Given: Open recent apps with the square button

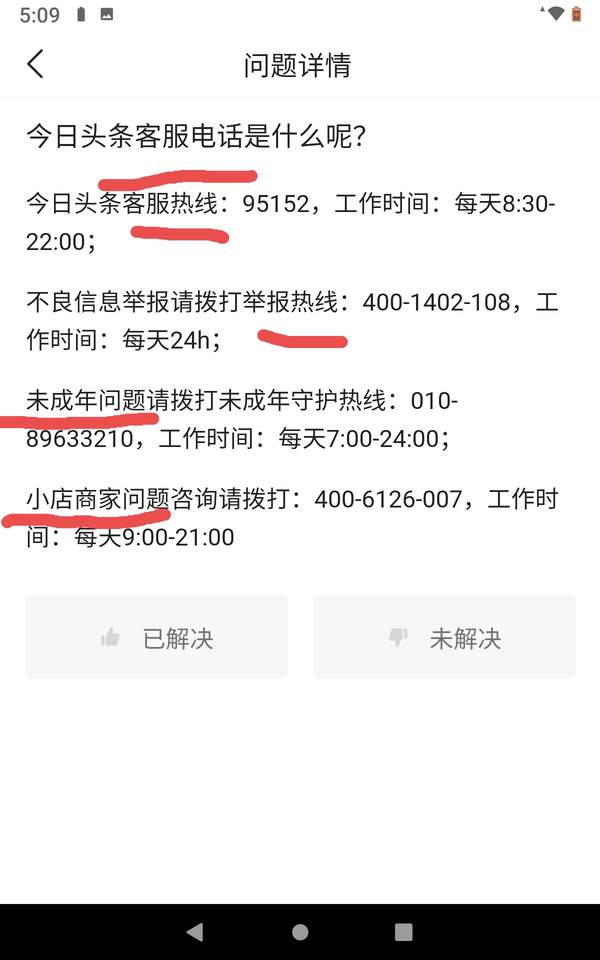Looking at the screenshot, I should click(x=403, y=932).
